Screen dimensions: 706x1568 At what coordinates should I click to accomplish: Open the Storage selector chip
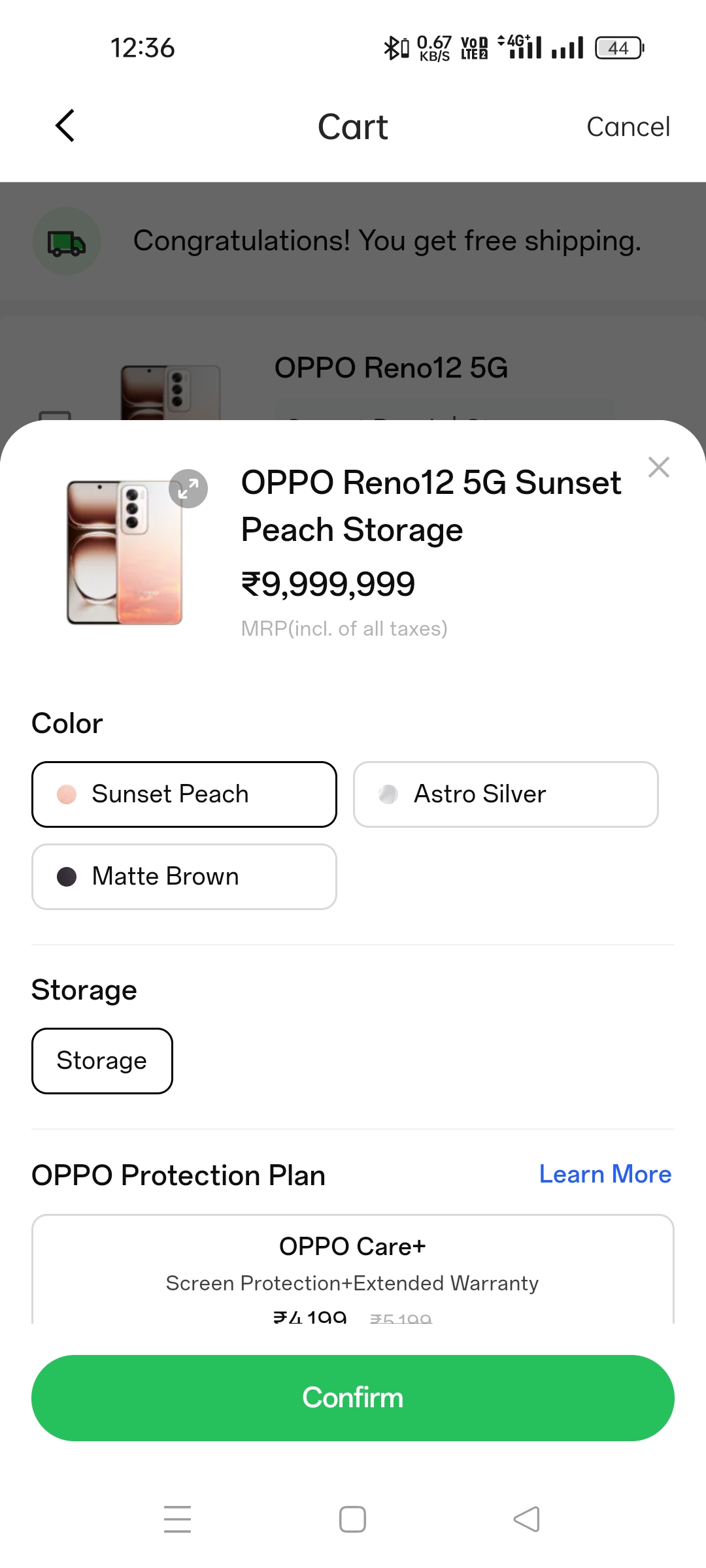101,1060
